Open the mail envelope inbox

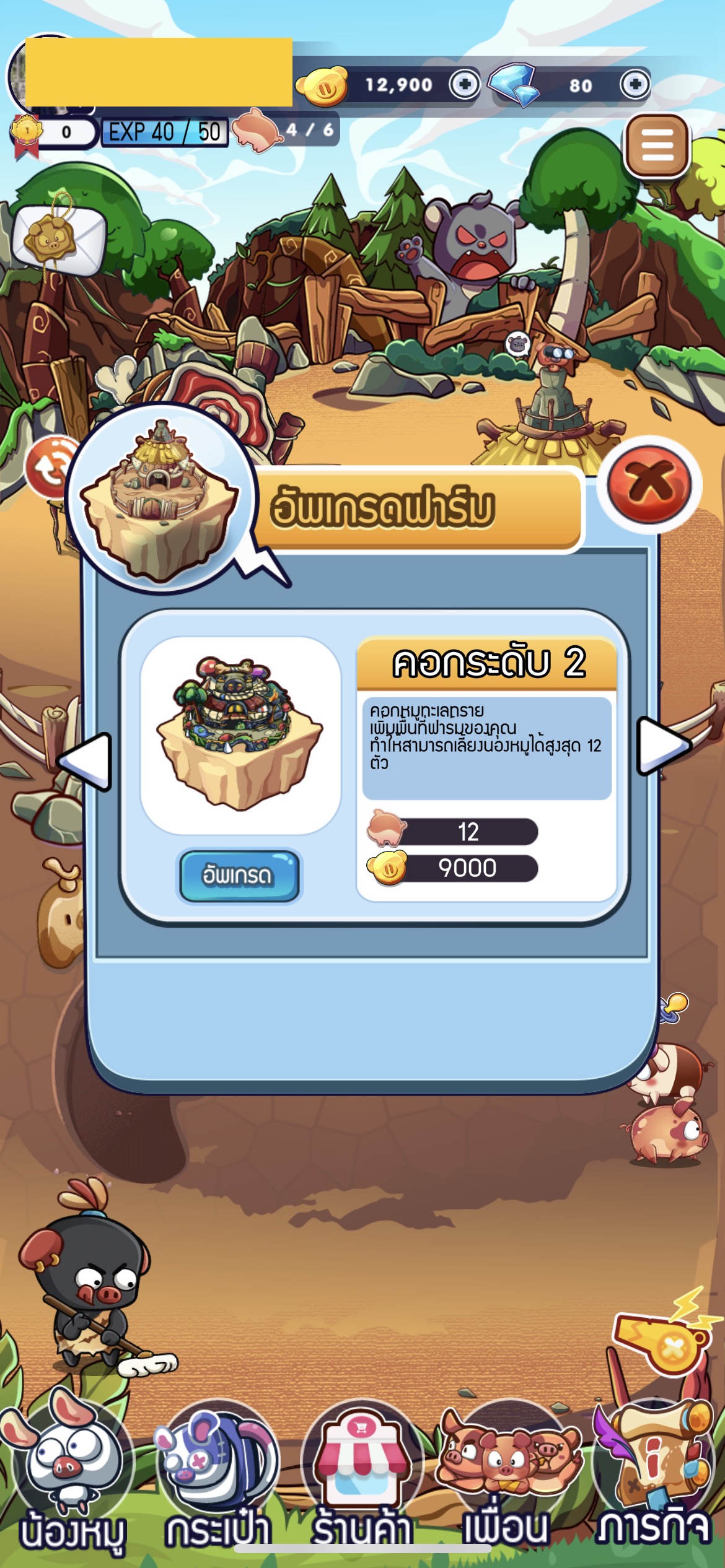(x=59, y=238)
